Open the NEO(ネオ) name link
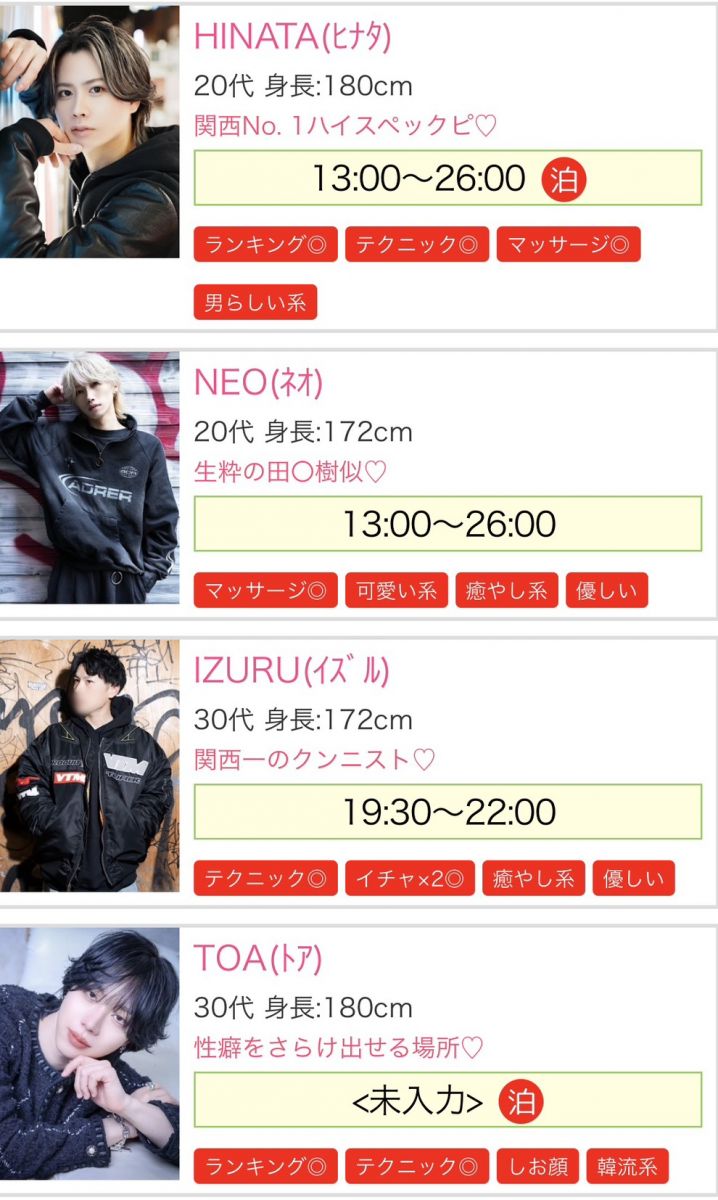The image size is (718, 1200). coord(258,383)
